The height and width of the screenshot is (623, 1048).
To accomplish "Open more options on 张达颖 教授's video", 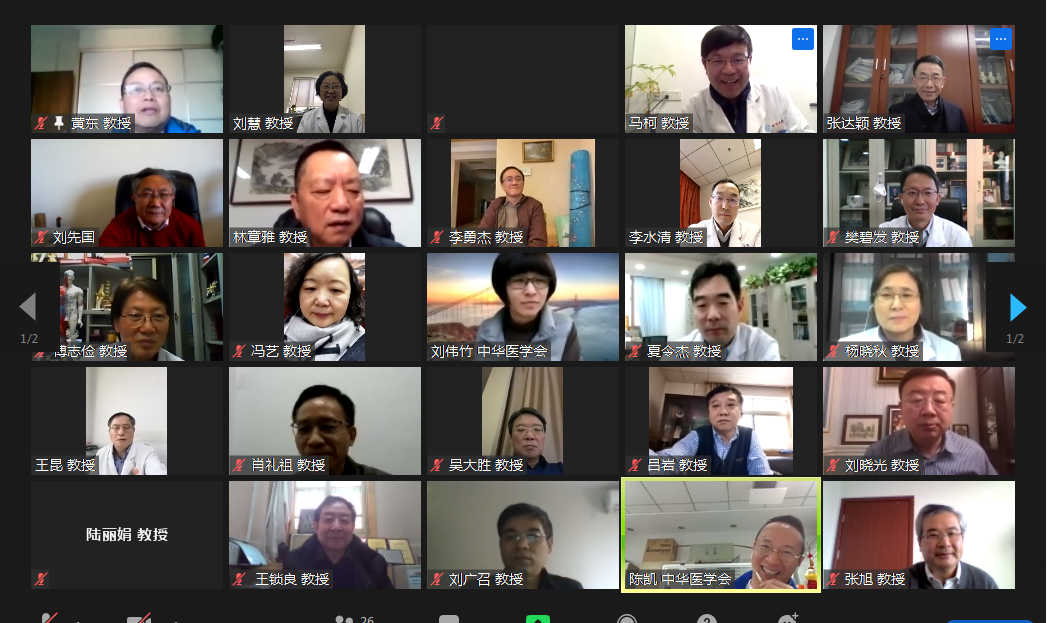I will (1000, 39).
